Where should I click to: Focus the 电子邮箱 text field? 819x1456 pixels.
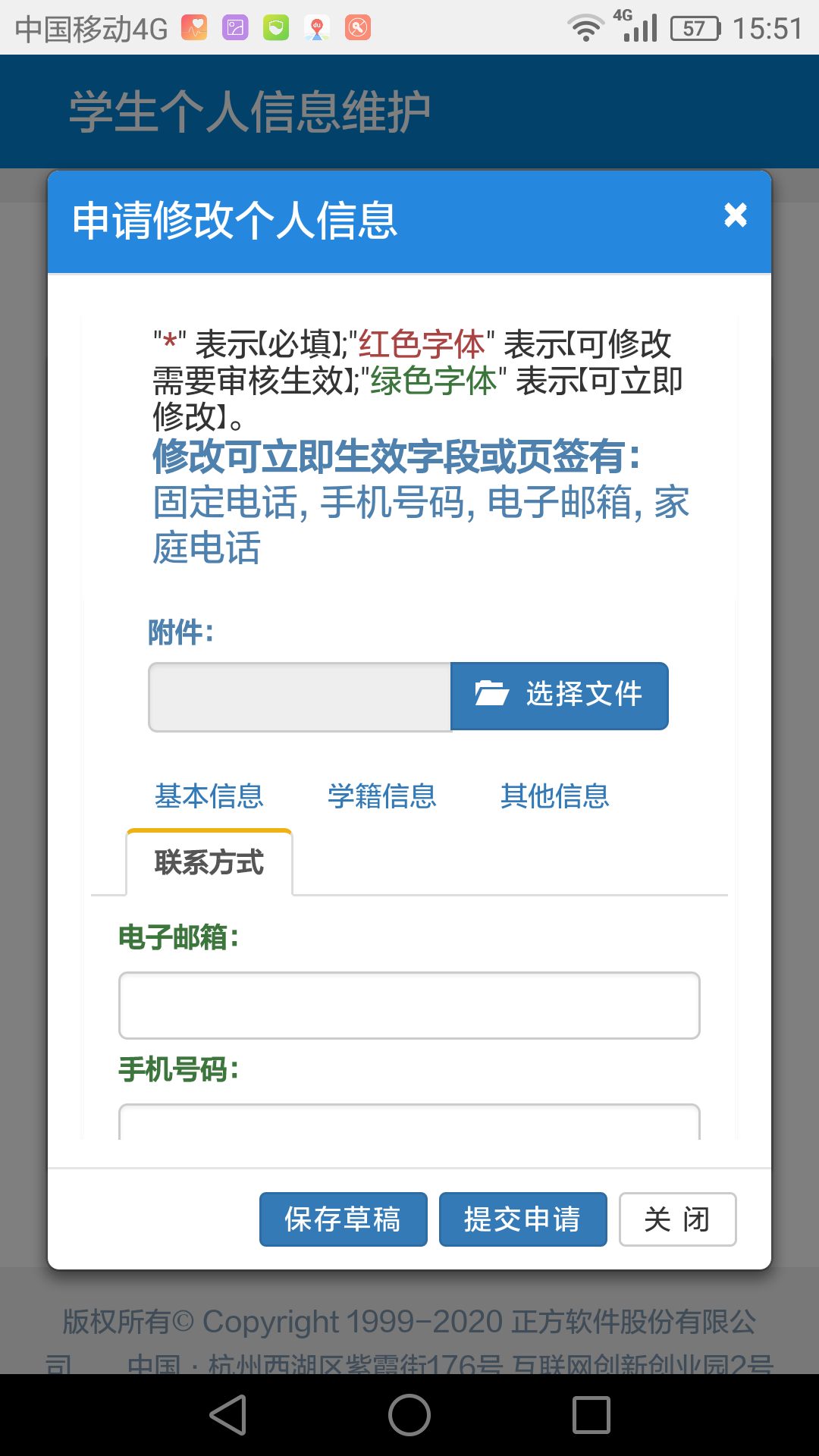409,1006
